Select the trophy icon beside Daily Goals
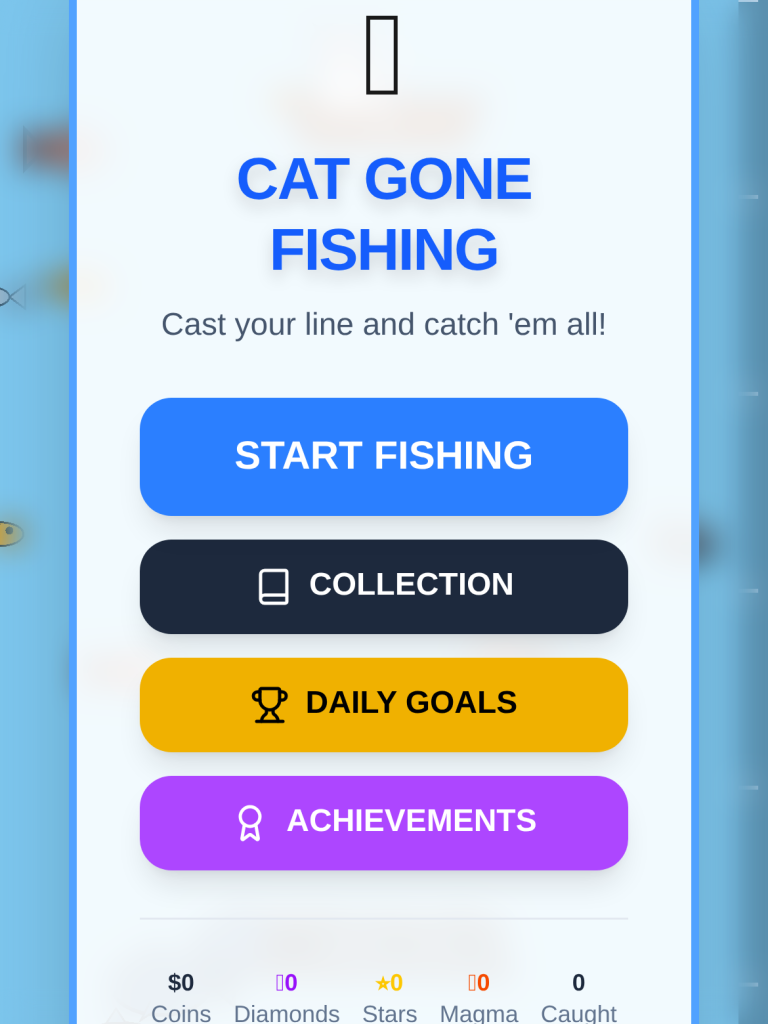This screenshot has width=768, height=1024. [x=269, y=703]
